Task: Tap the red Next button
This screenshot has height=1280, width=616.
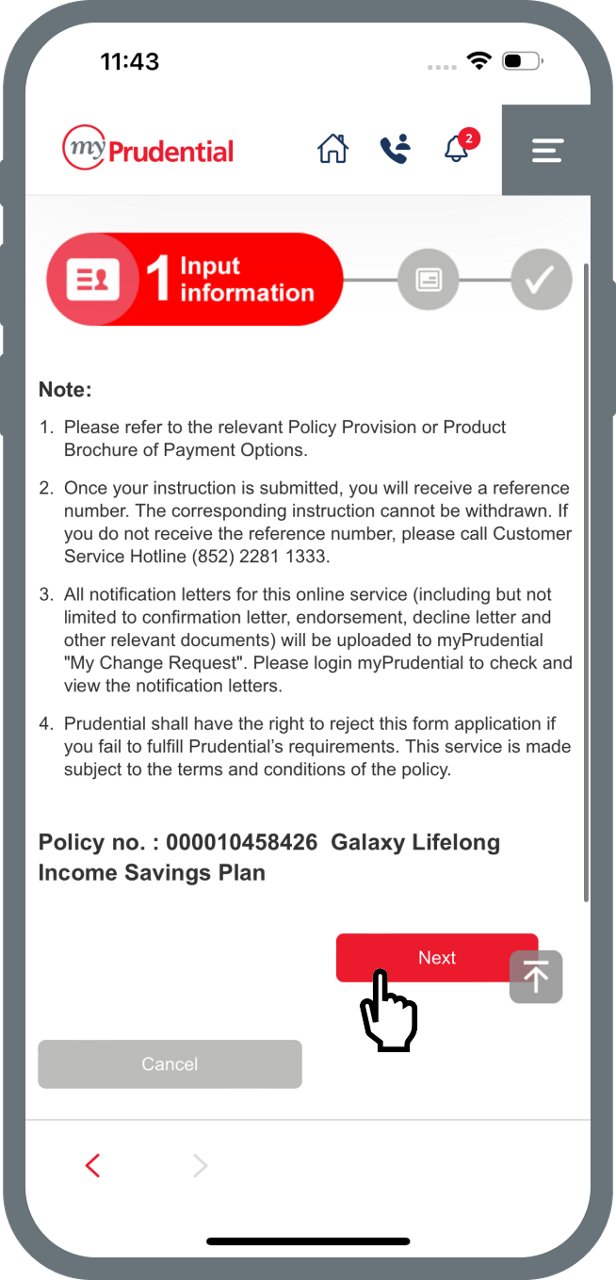Action: click(x=437, y=958)
